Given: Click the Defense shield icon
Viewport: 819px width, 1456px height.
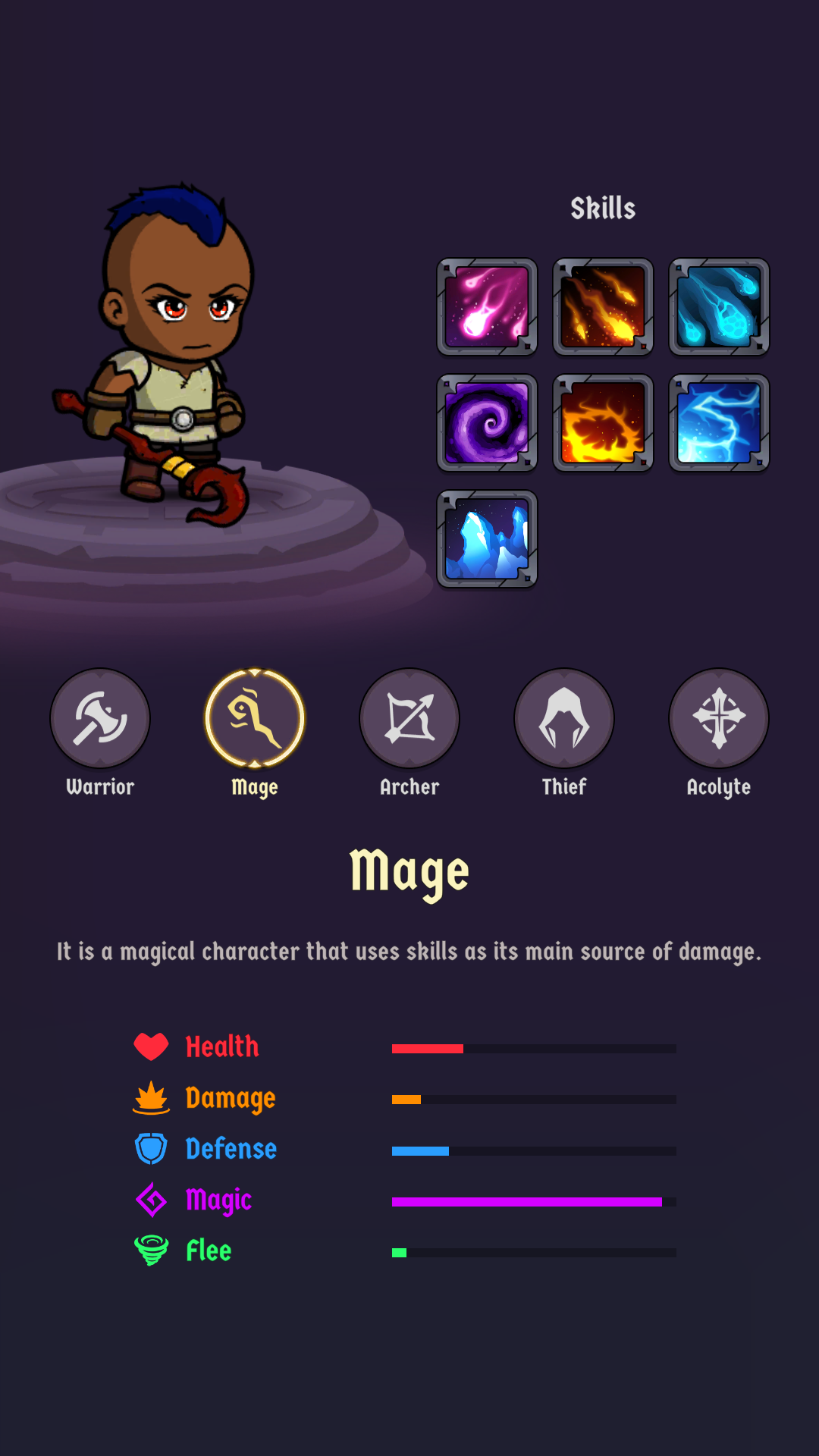Looking at the screenshot, I should (152, 1148).
